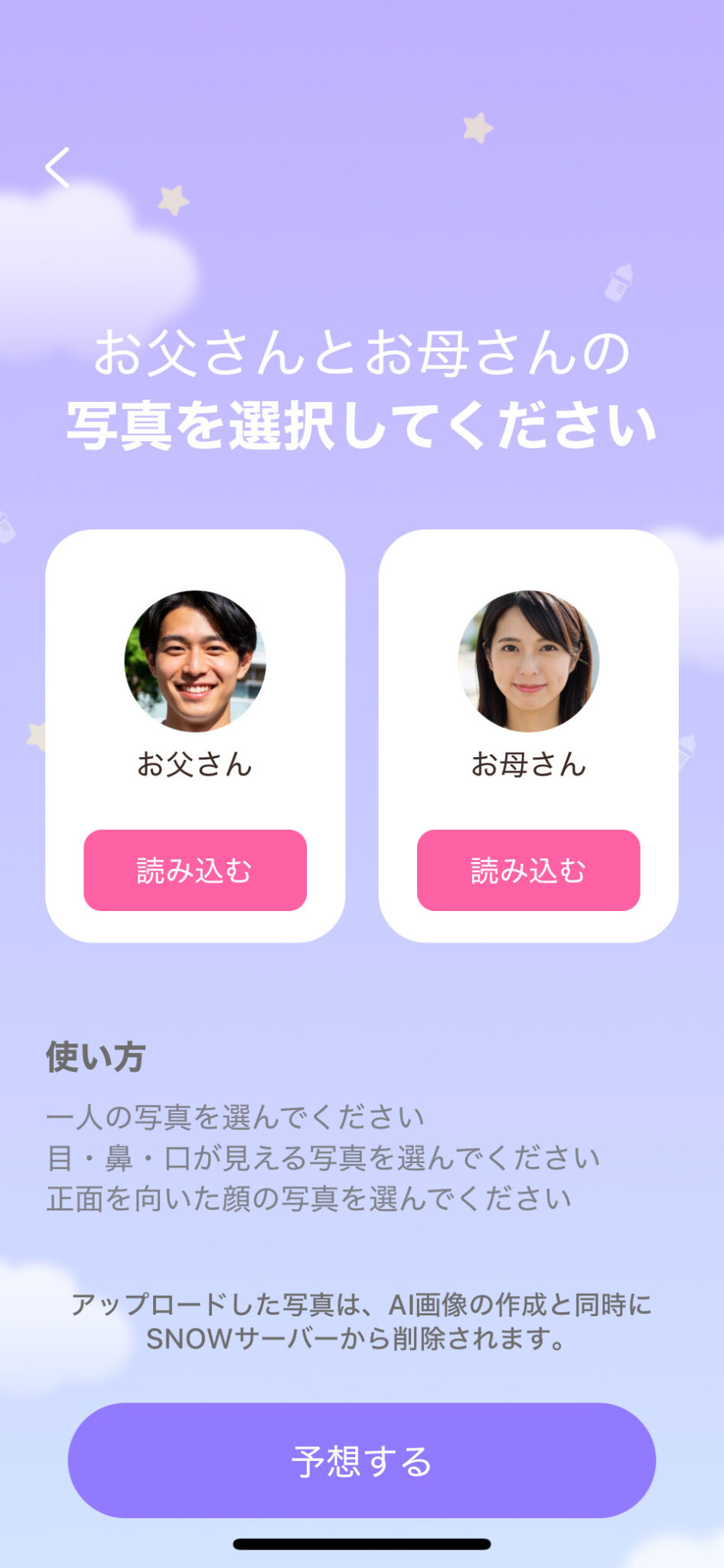Tap 読み込む under お母さん

tap(528, 871)
